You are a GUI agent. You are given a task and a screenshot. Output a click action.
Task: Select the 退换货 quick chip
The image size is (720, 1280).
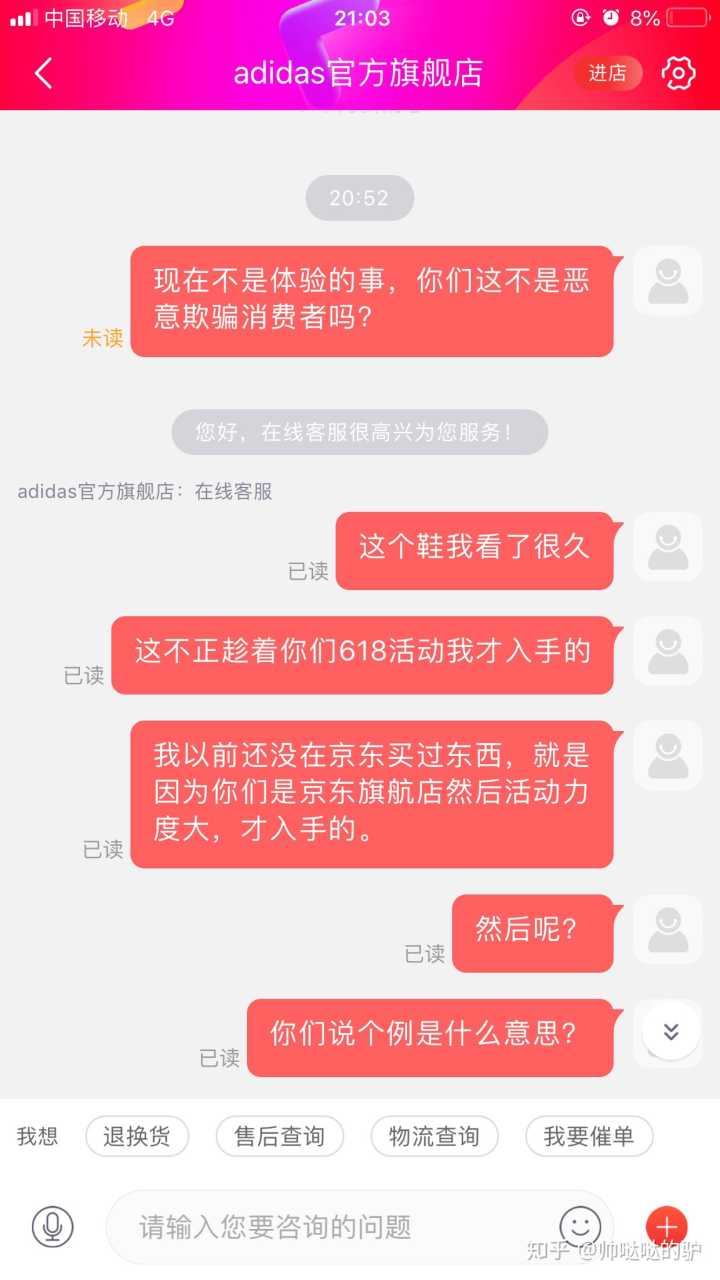[137, 1137]
